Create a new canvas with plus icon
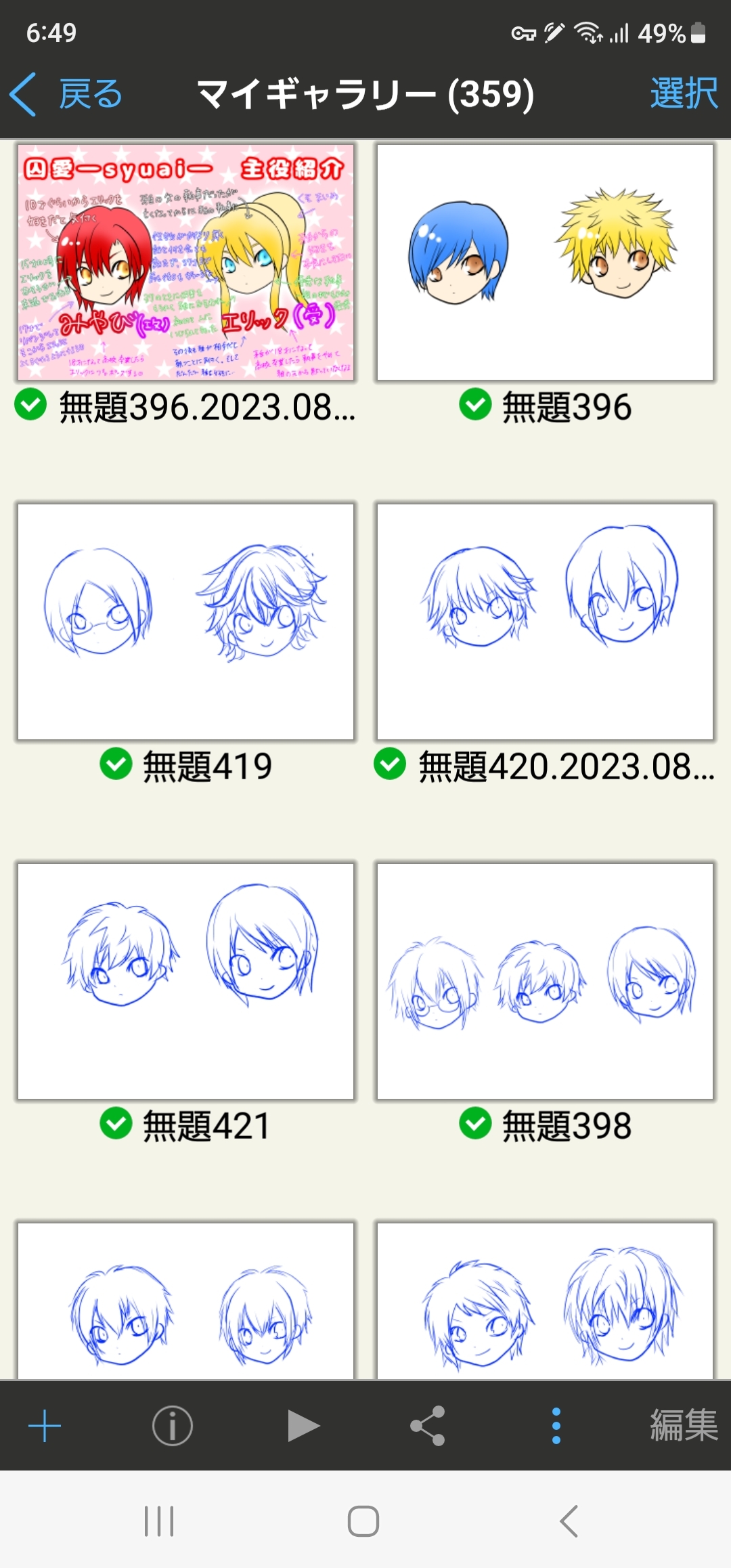Screen dimensions: 731x1568 point(45,1426)
